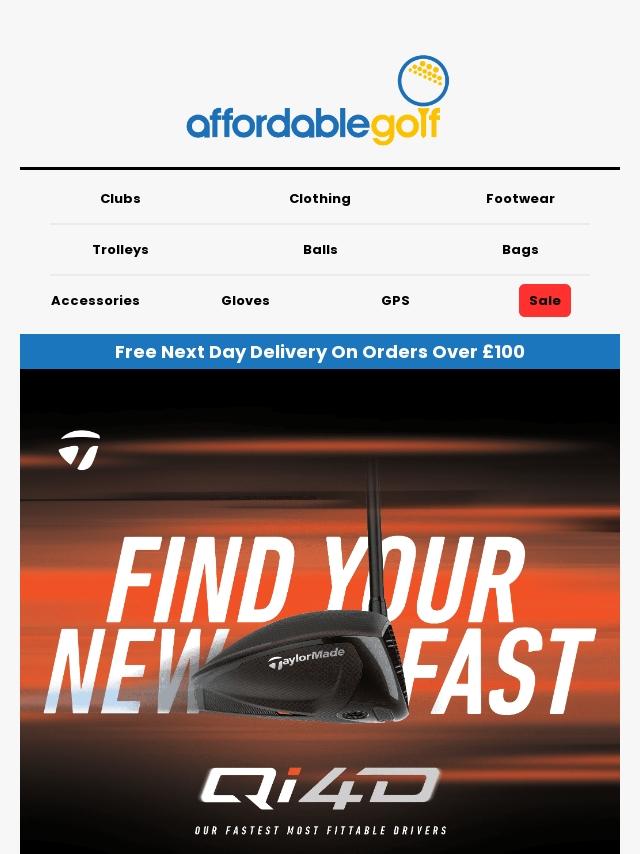Go to the Clothing section
The width and height of the screenshot is (640, 854).
pos(320,199)
